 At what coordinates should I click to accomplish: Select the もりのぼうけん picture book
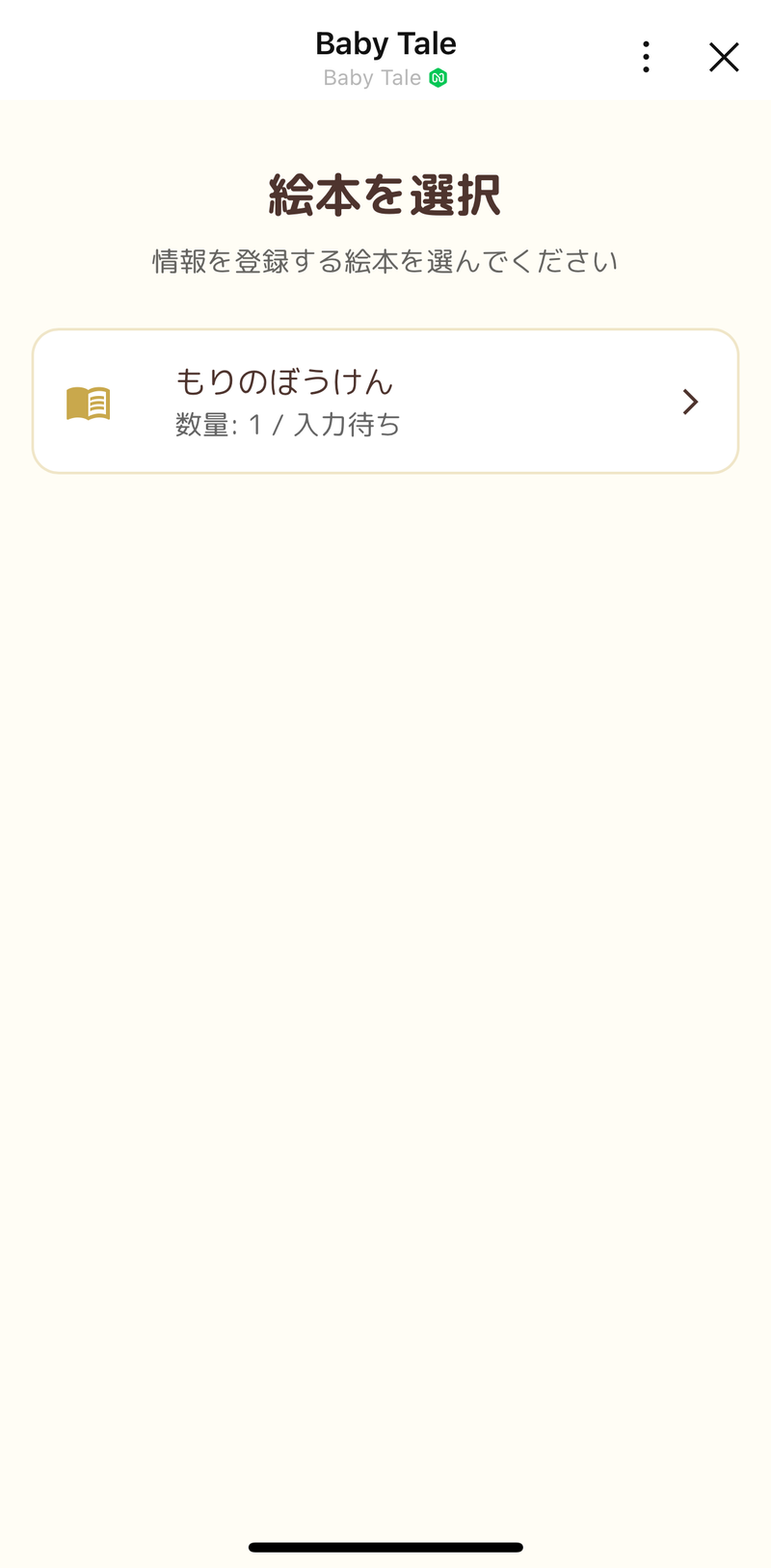pos(385,402)
